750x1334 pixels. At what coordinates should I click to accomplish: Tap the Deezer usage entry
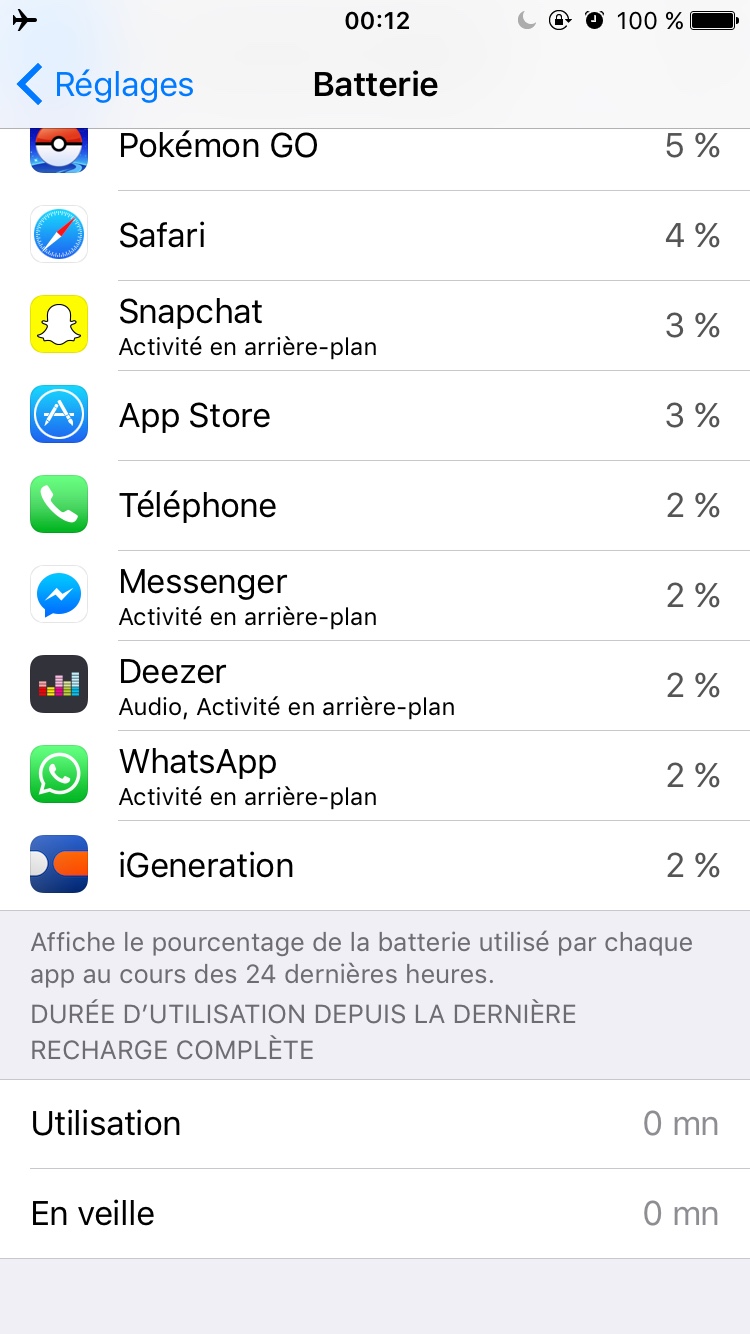tap(375, 686)
